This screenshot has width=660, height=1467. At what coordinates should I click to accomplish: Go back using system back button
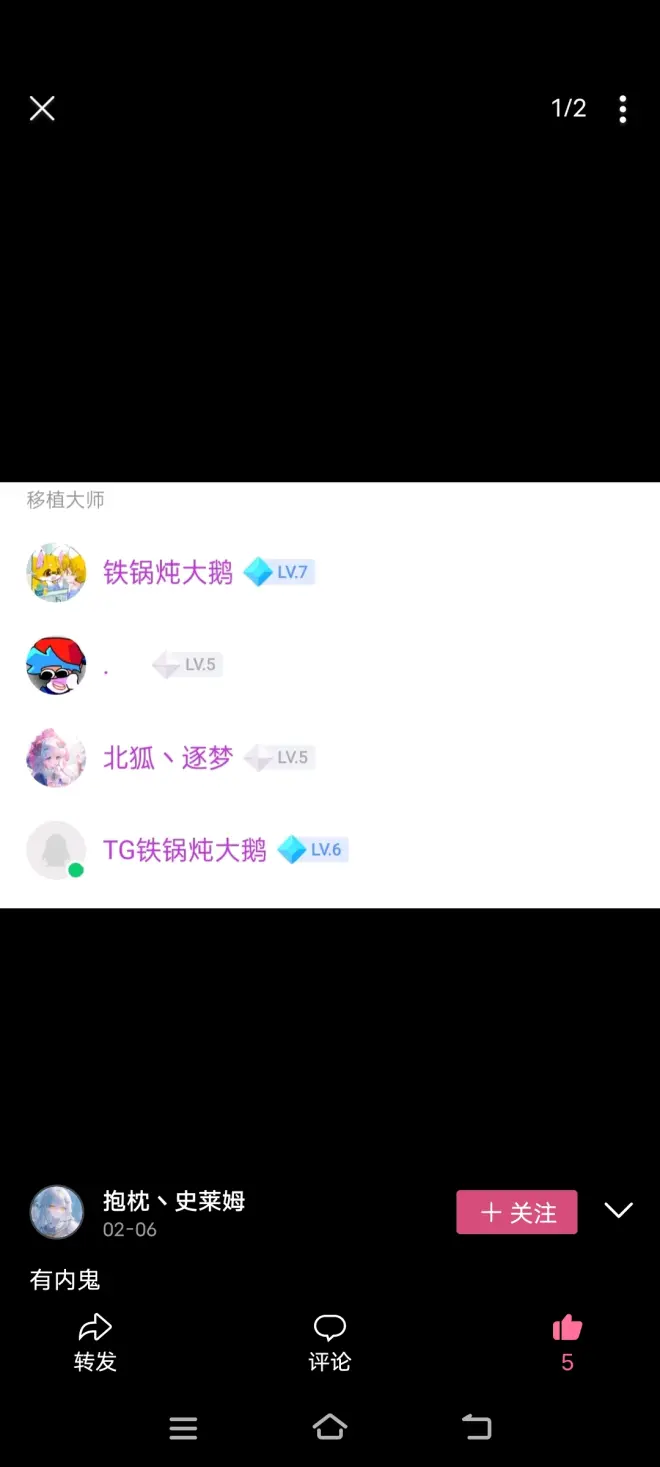[476, 1427]
